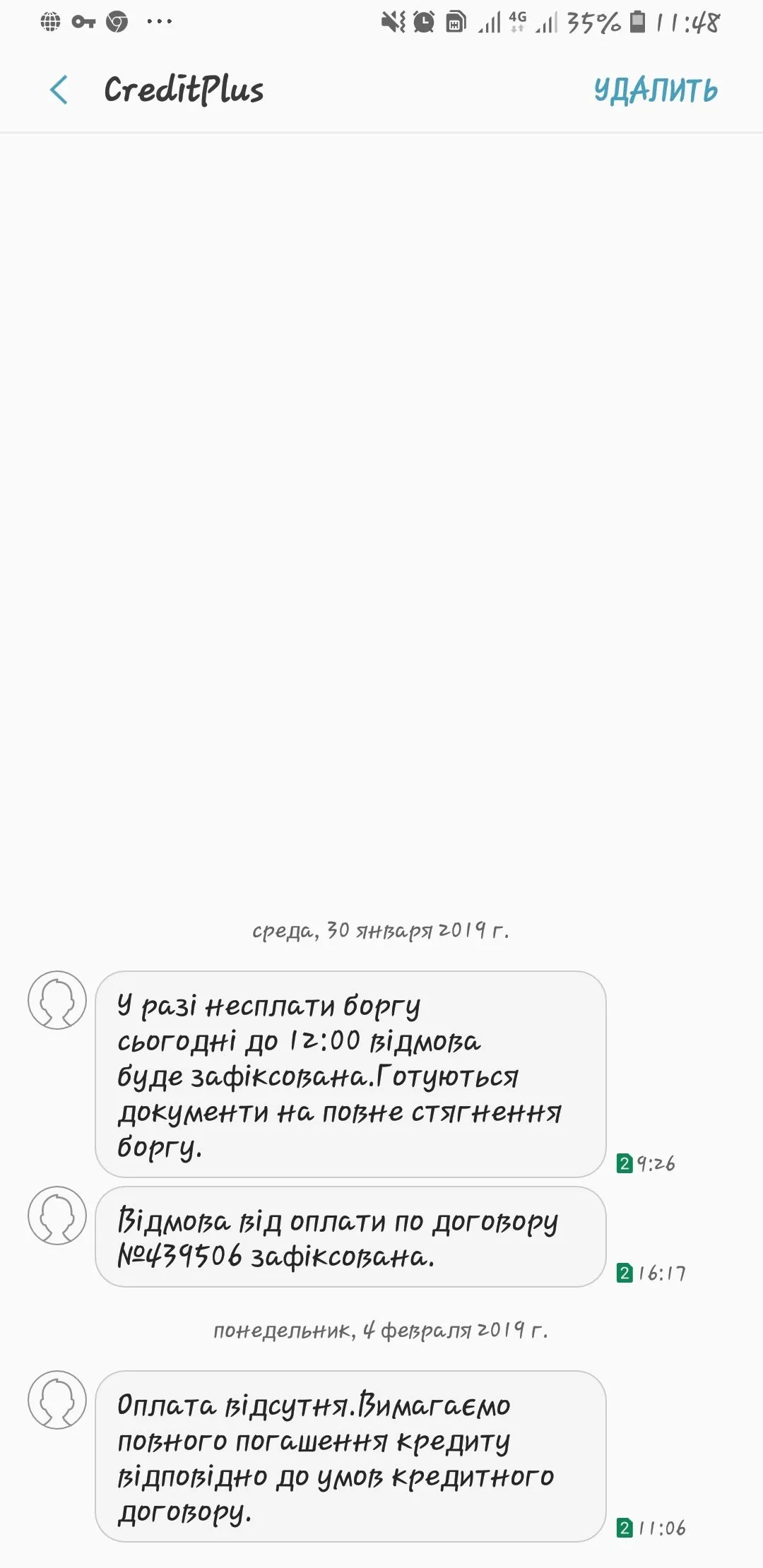Open the sender avatar beside the 11:06 message
Viewport: 763px width, 1568px height.
pos(57,1400)
